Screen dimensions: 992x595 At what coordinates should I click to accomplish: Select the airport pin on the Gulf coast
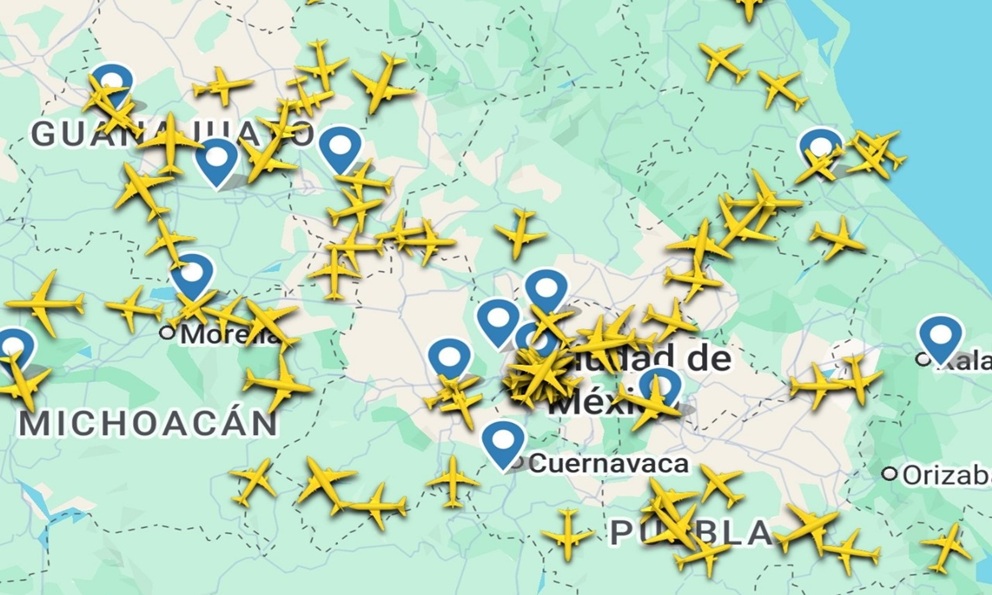pos(822,149)
